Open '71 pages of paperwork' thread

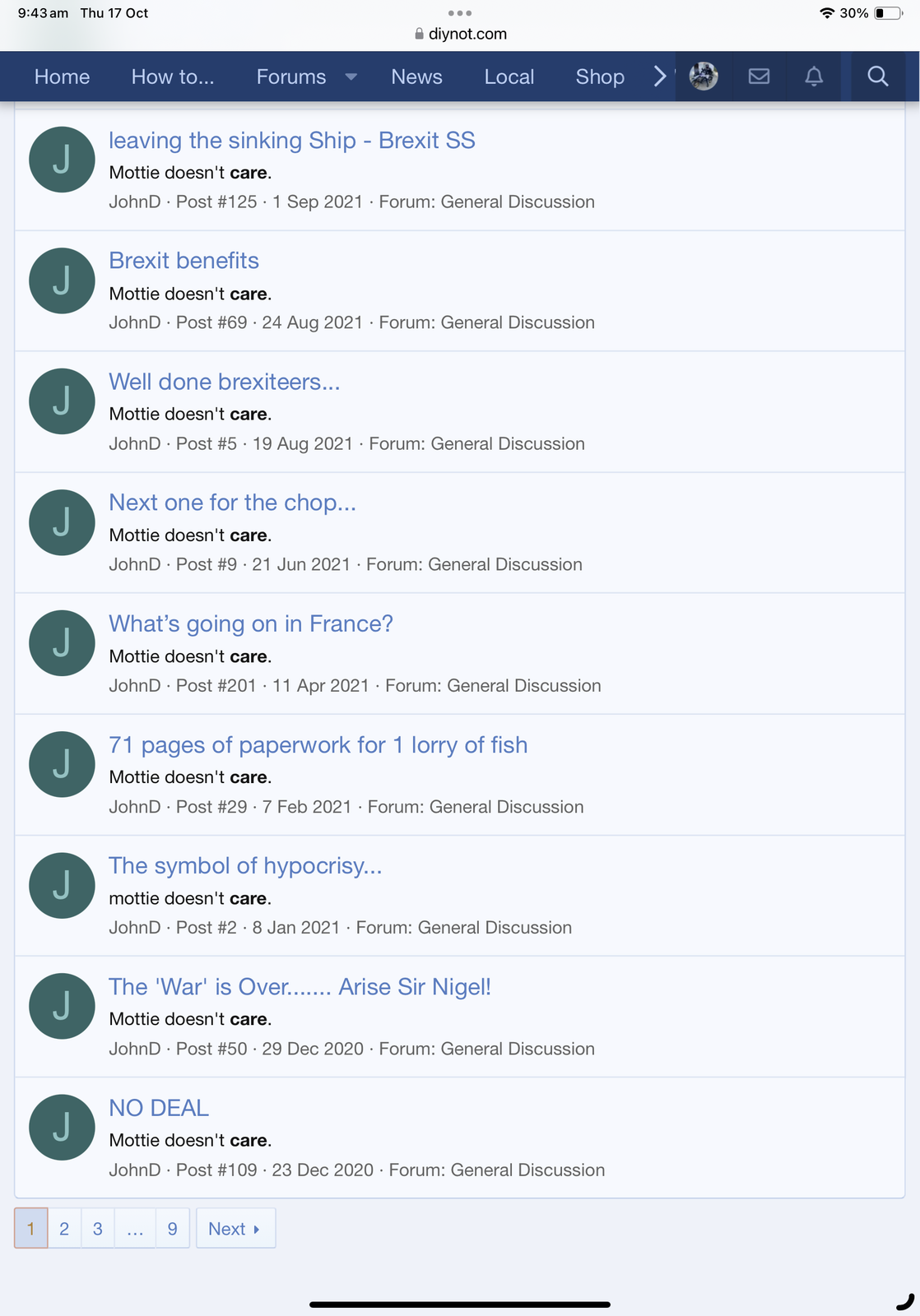click(x=318, y=745)
